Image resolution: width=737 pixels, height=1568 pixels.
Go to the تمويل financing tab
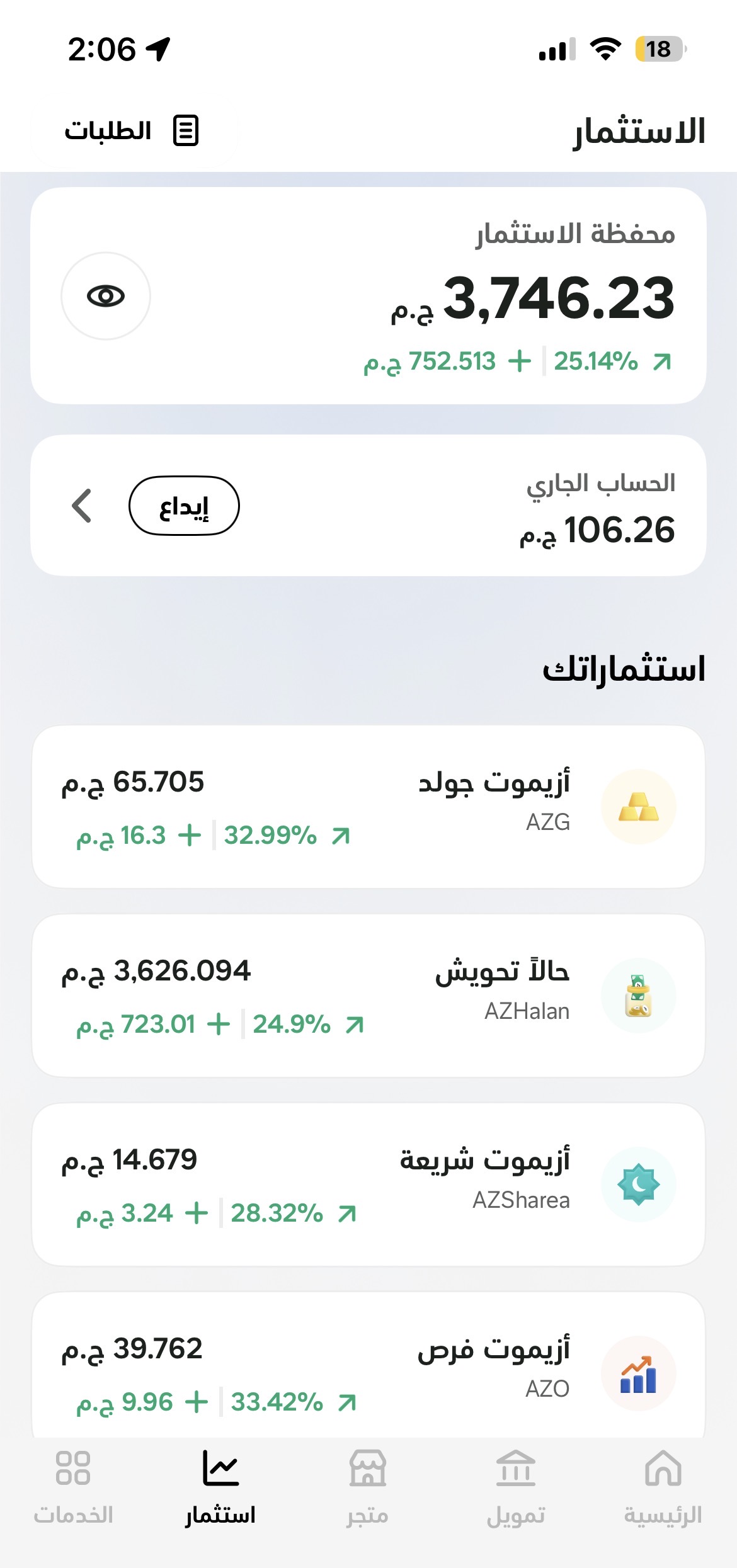click(x=515, y=1486)
